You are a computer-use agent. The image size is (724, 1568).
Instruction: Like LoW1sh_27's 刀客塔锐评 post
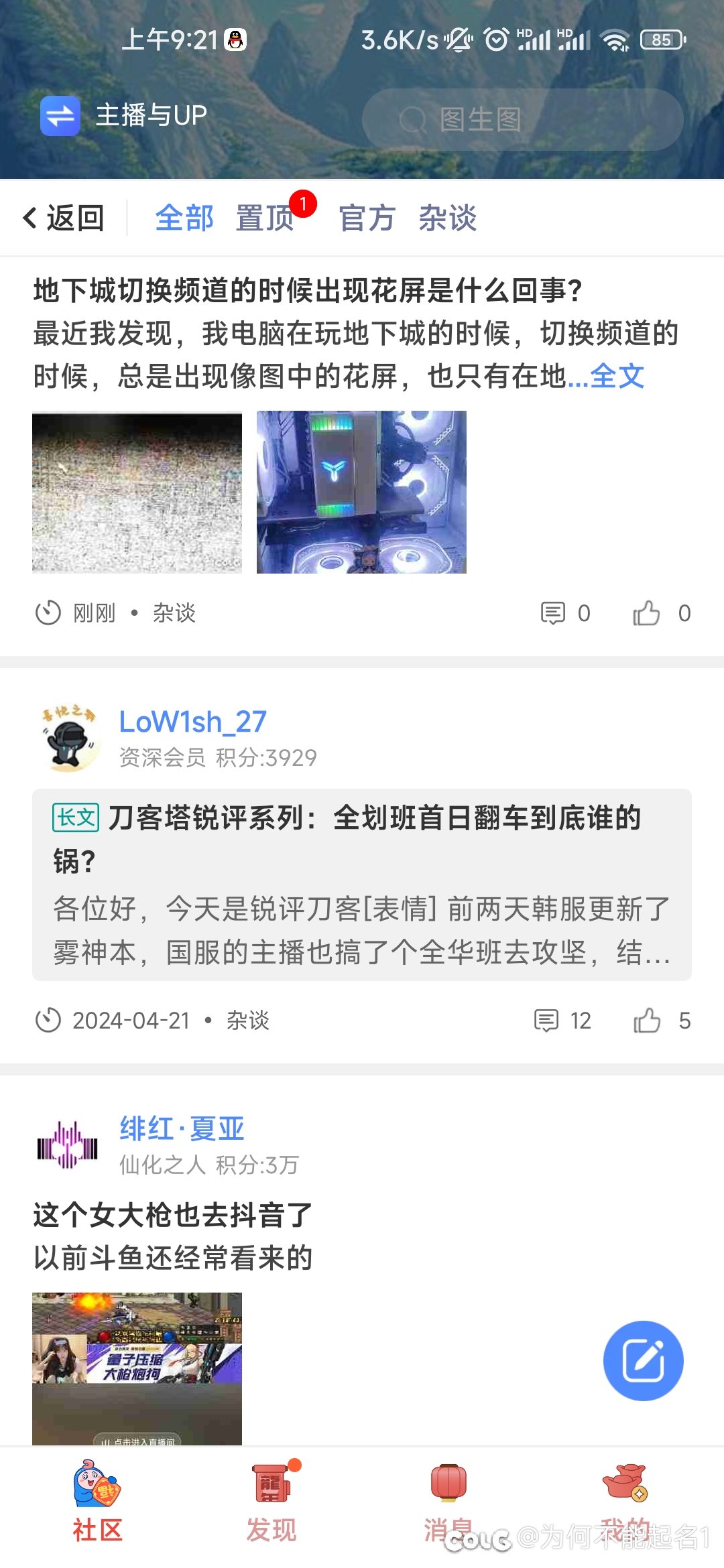[x=662, y=1021]
